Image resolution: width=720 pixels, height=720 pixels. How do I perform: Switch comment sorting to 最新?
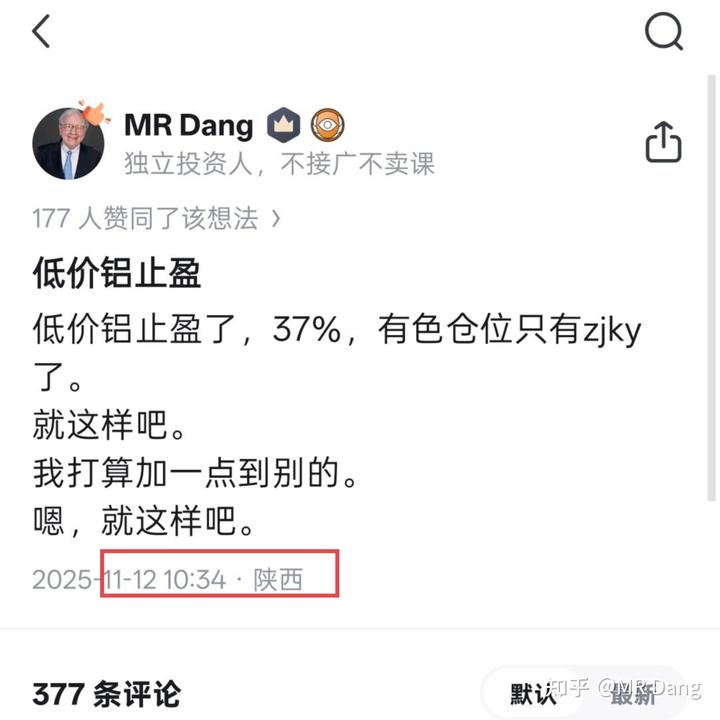(x=633, y=694)
